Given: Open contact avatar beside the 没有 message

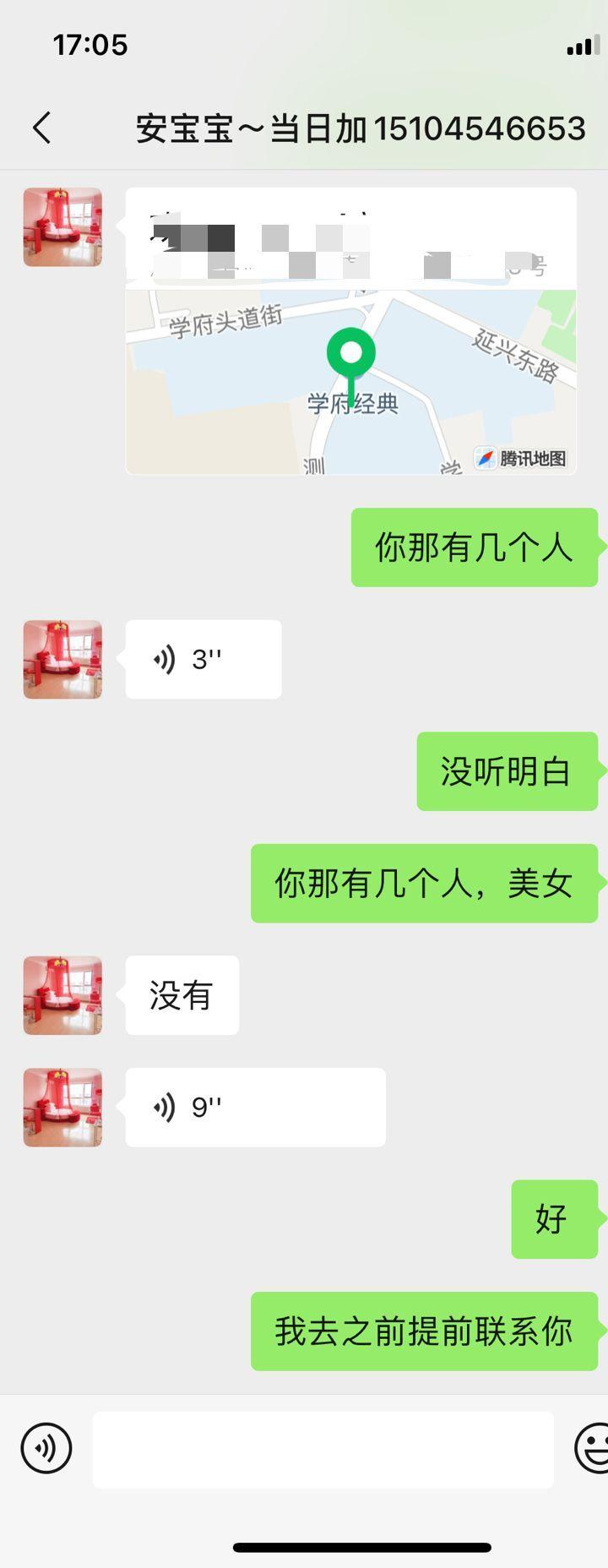Looking at the screenshot, I should (62, 995).
